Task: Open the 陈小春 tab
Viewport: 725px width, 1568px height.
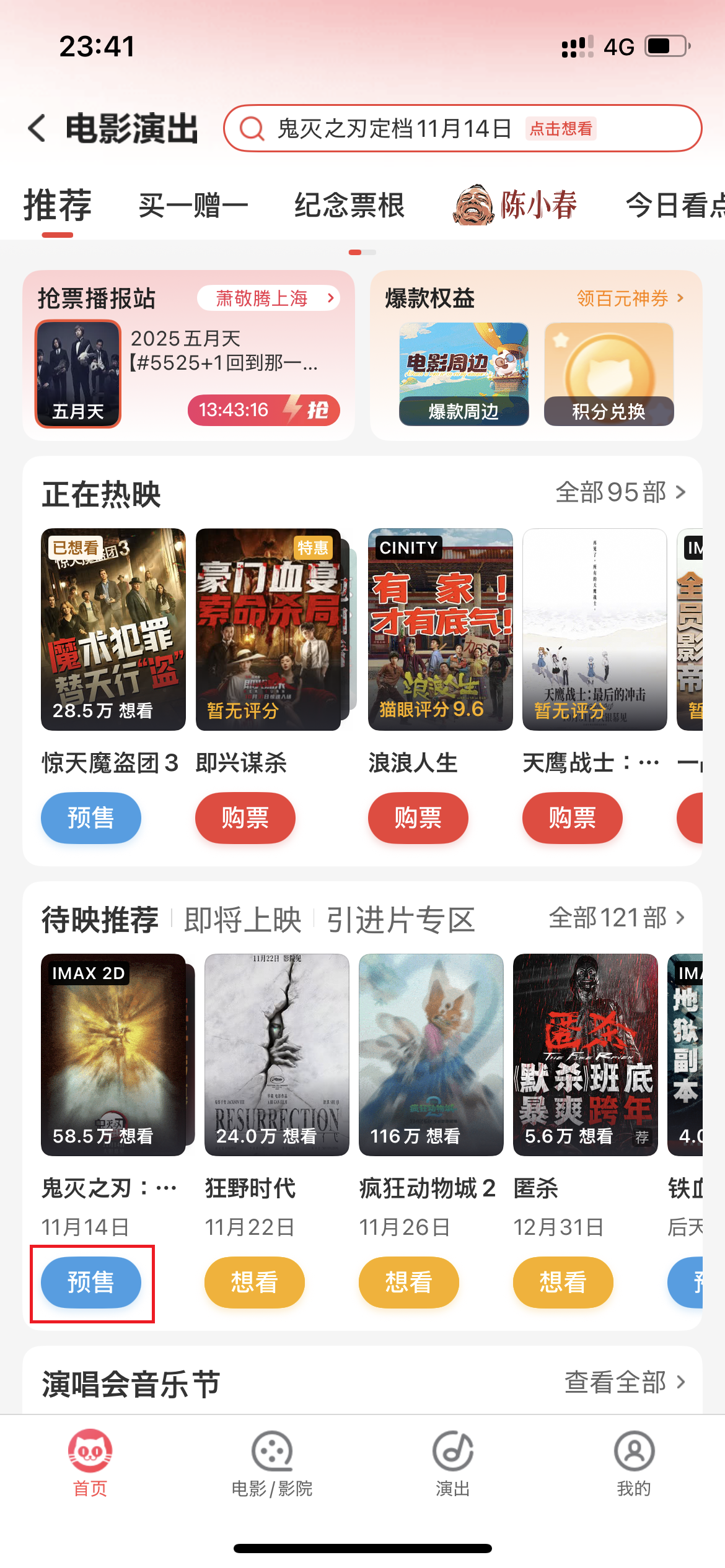Action: 516,206
